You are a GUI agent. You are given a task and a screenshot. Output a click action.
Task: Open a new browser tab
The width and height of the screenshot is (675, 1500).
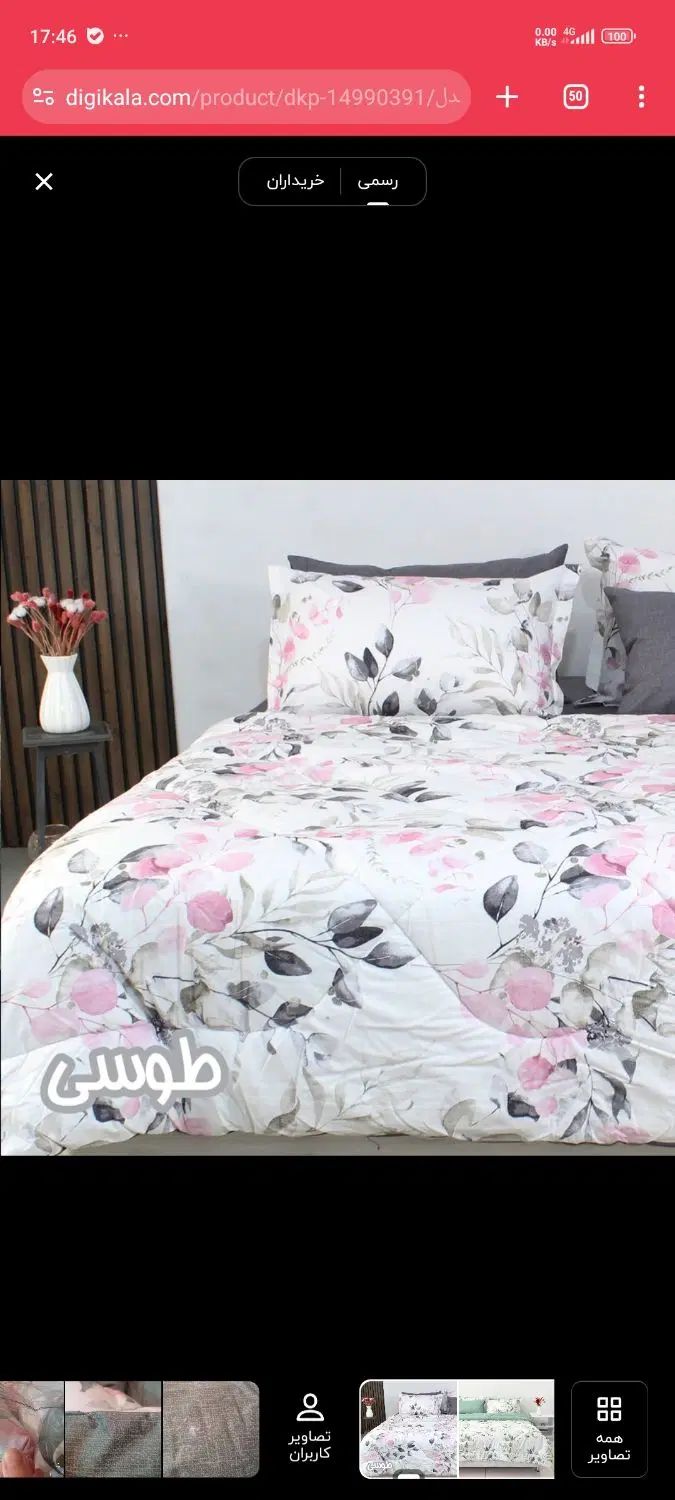(x=507, y=97)
